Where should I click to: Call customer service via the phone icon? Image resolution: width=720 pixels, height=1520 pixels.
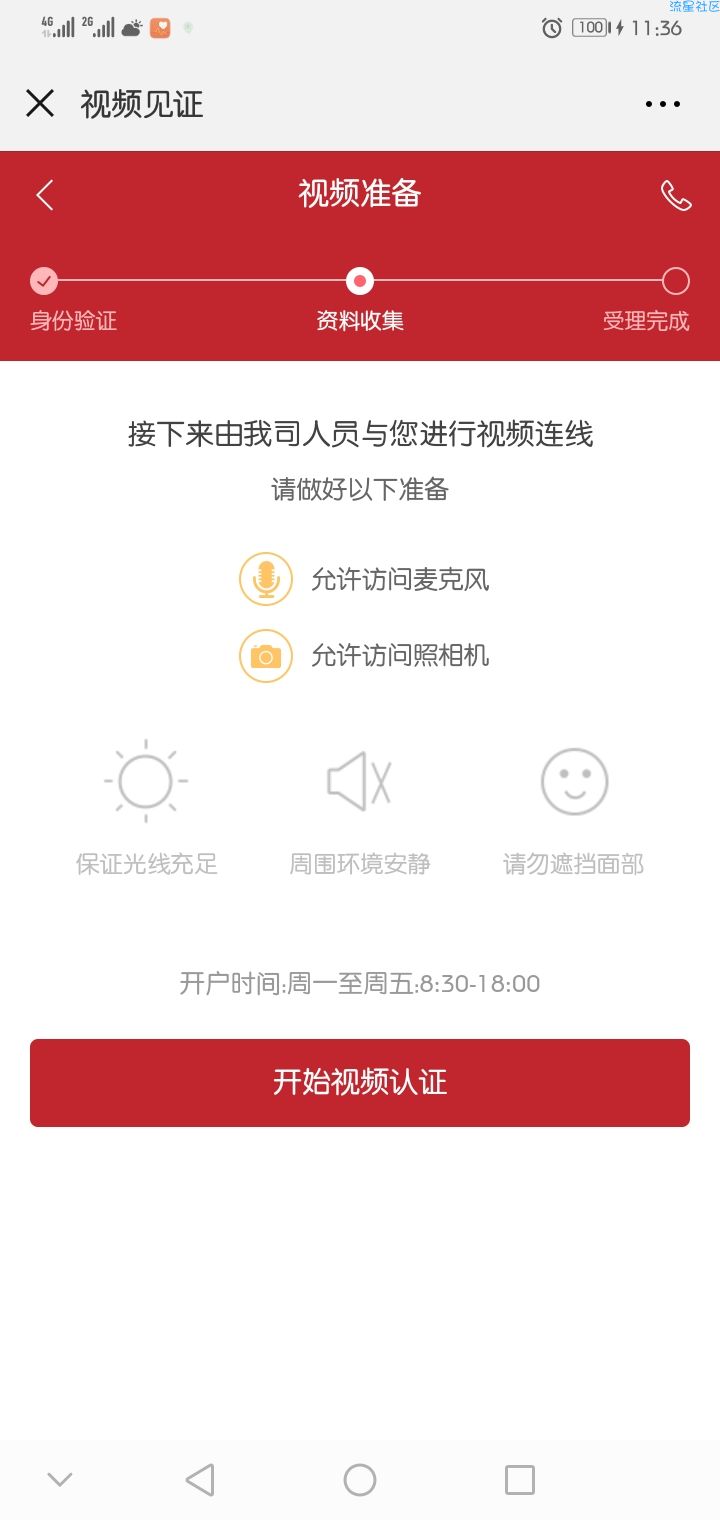676,195
